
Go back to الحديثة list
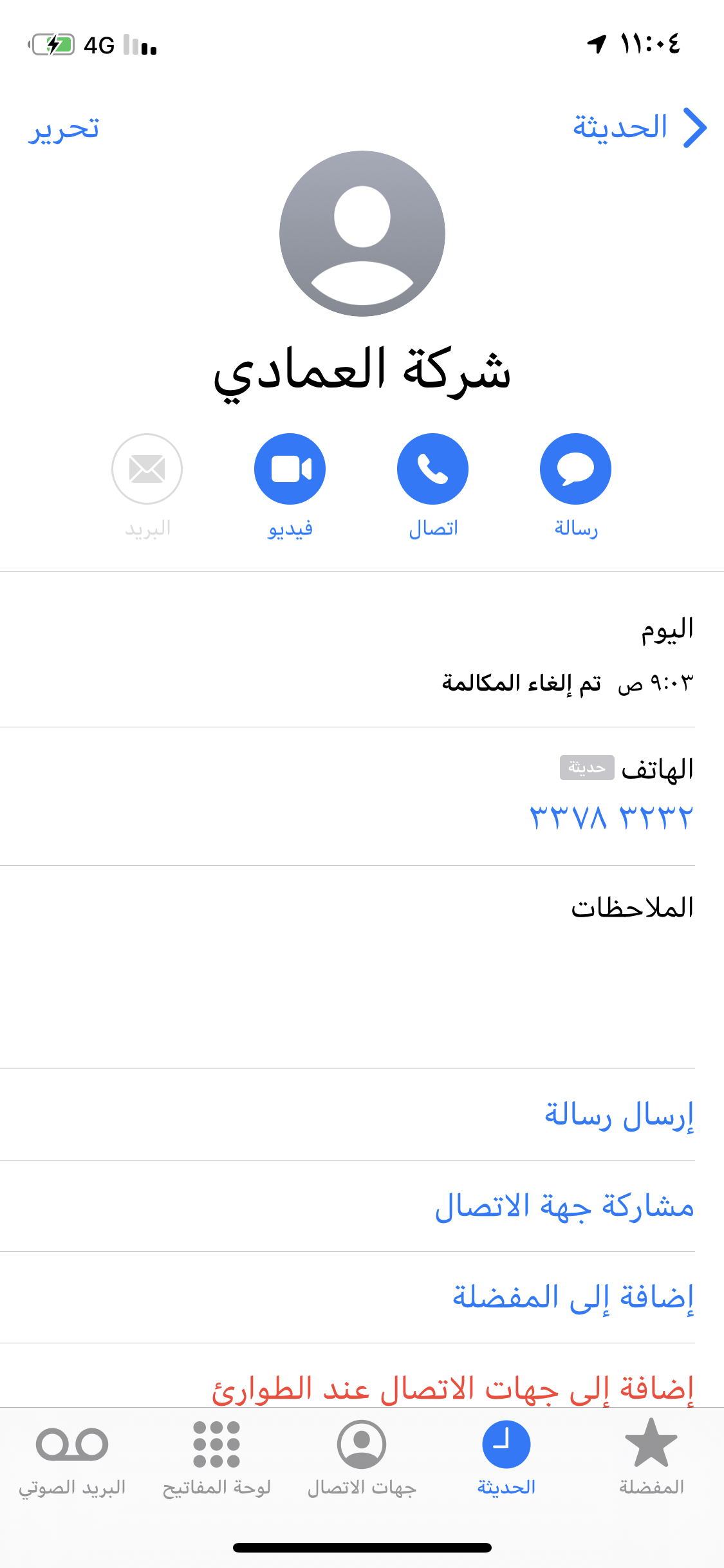640,127
